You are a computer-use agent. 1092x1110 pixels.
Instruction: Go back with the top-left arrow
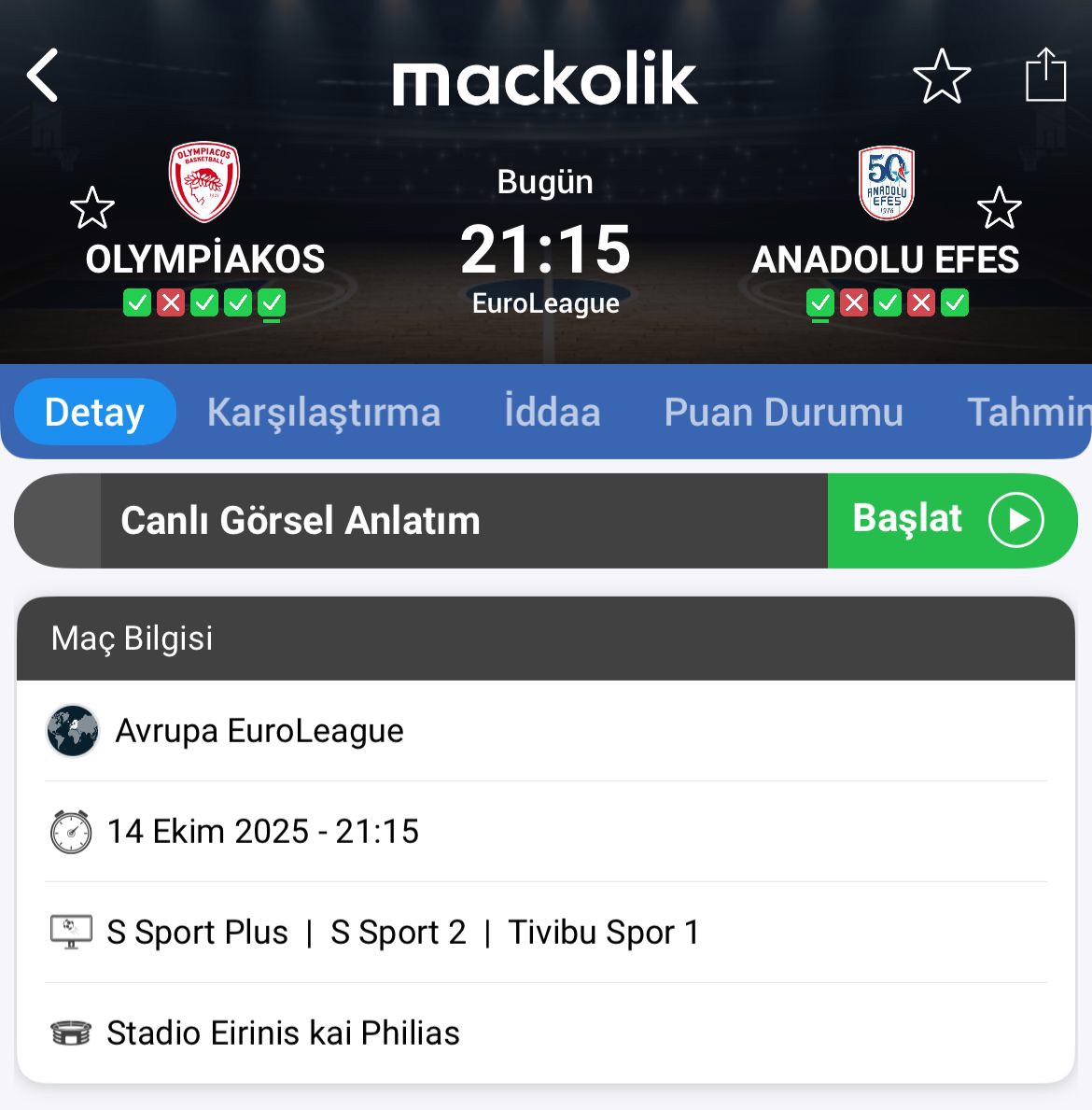(x=43, y=76)
